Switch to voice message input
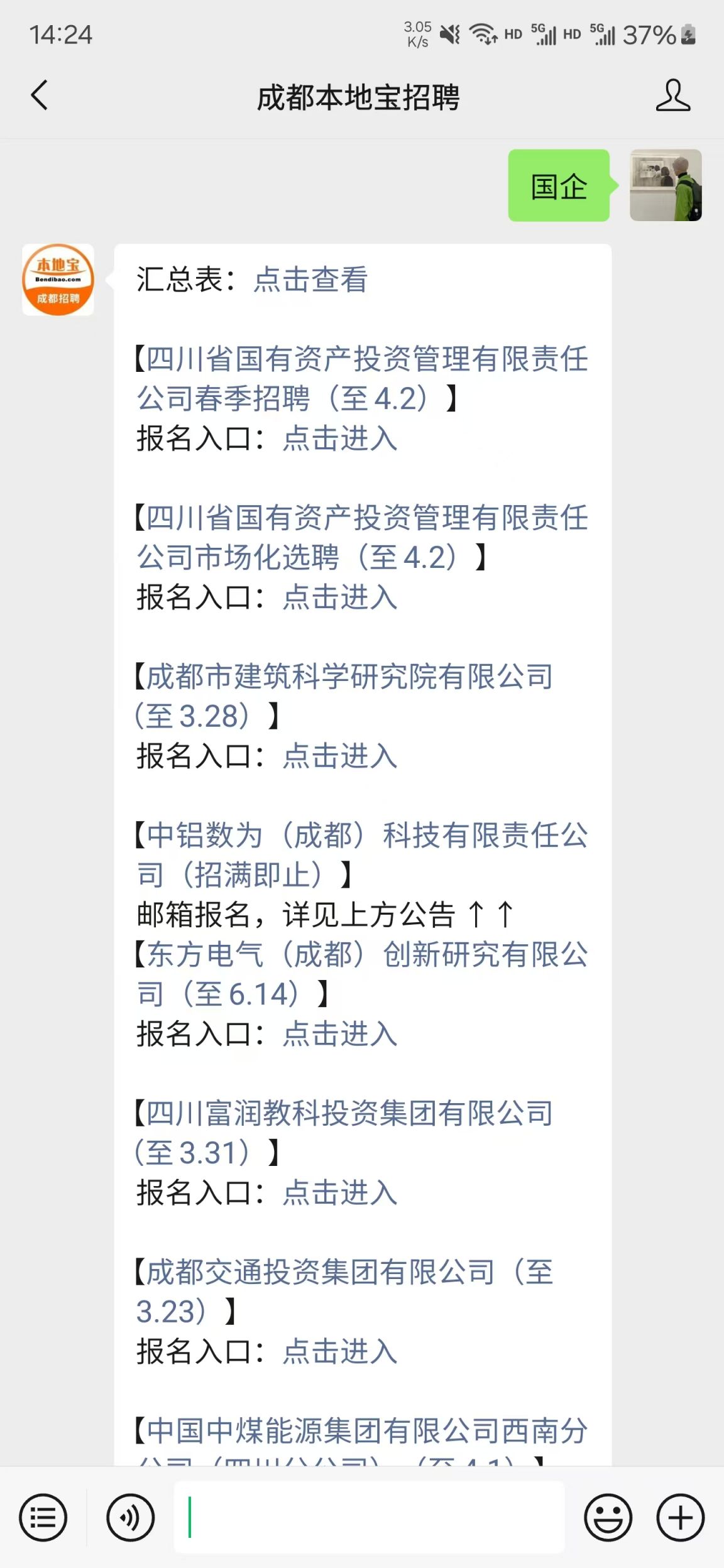Screen dimensions: 724x1568 (x=130, y=1518)
